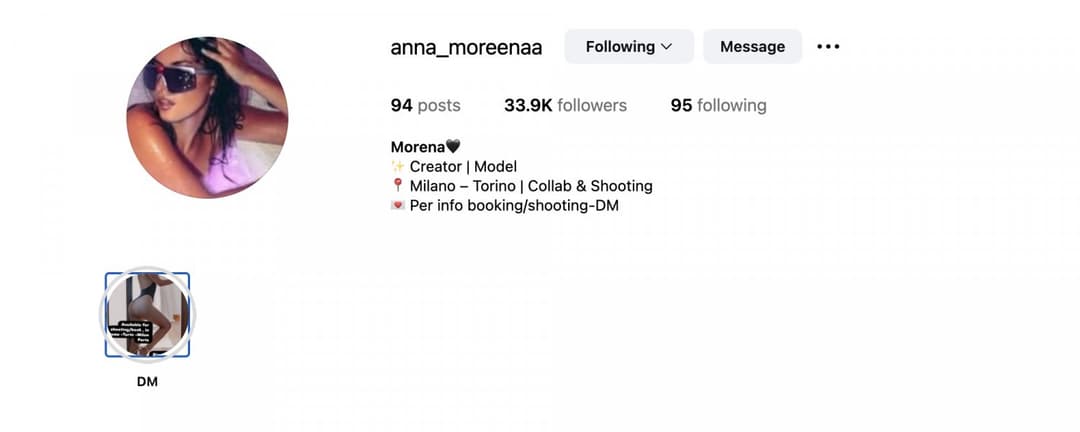Open the DM story highlight

point(147,315)
